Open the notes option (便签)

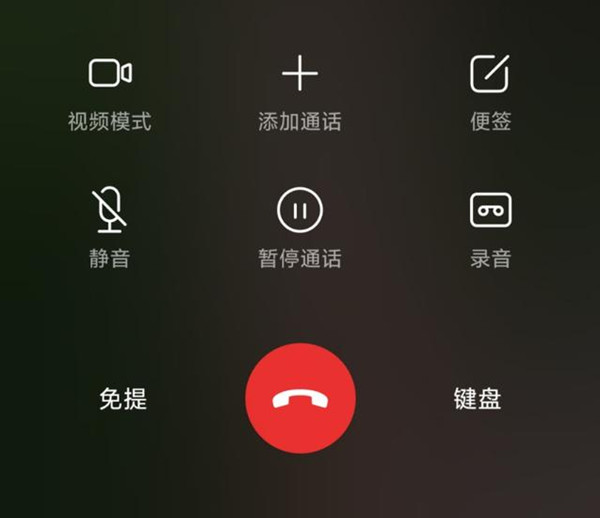tap(490, 75)
